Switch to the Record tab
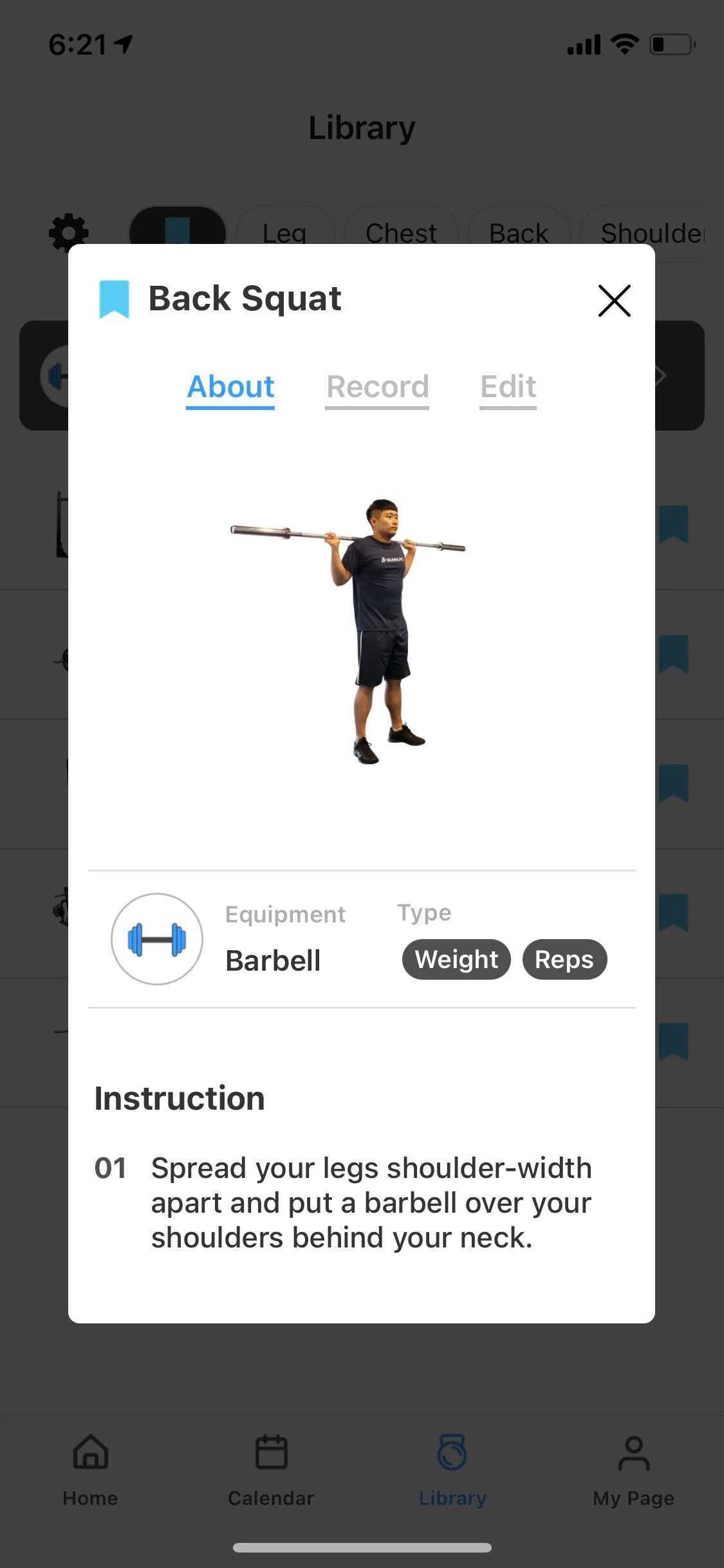 click(x=377, y=387)
